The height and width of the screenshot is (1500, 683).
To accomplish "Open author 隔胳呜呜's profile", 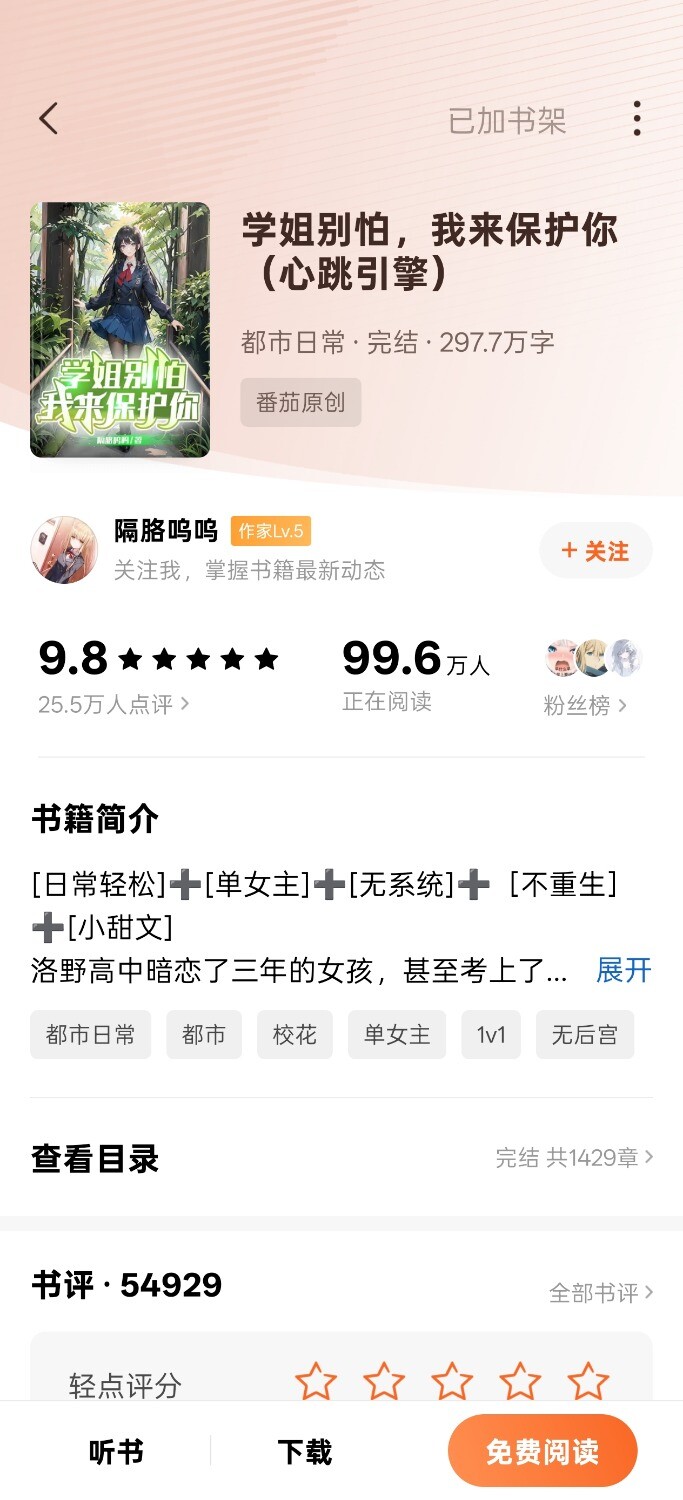I will (x=166, y=531).
